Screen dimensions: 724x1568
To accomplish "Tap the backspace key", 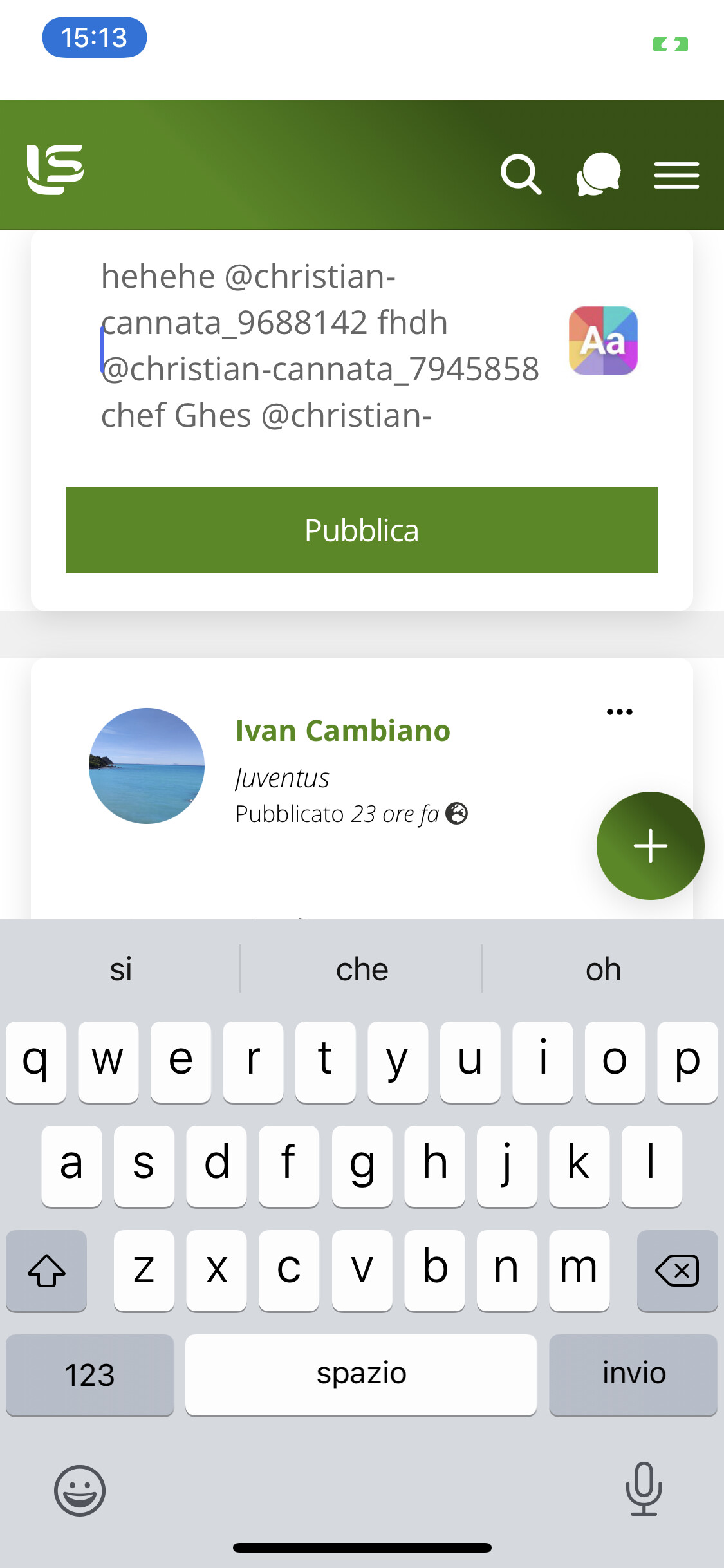I will 677,1271.
